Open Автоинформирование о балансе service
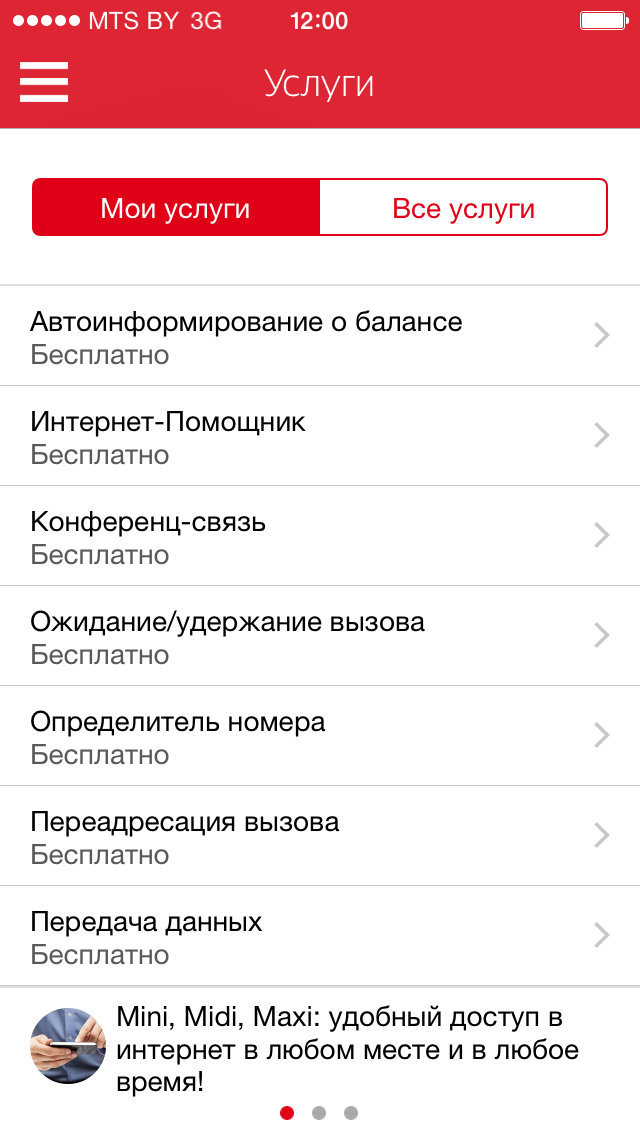The height and width of the screenshot is (1136, 640). click(x=320, y=336)
